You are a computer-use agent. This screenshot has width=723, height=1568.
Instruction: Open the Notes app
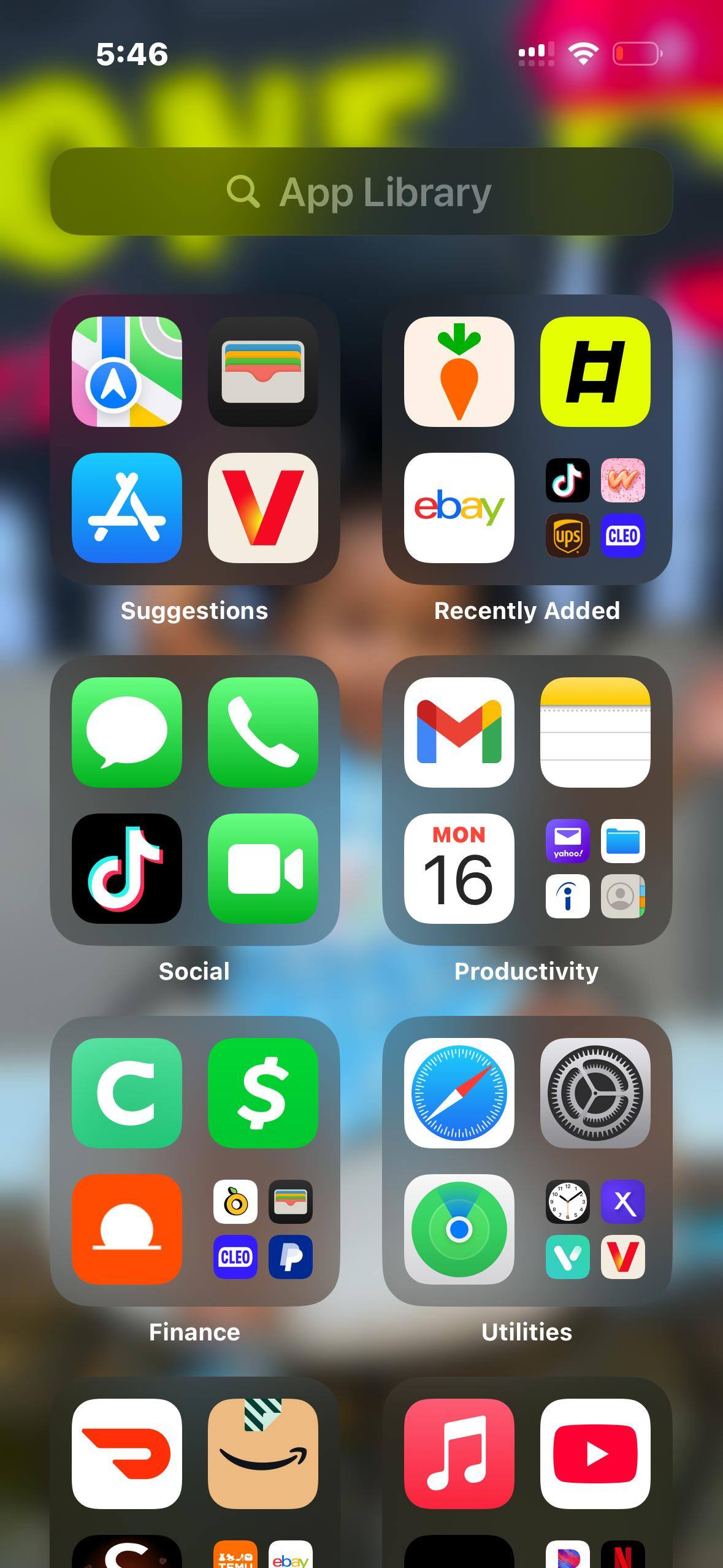pyautogui.click(x=595, y=732)
